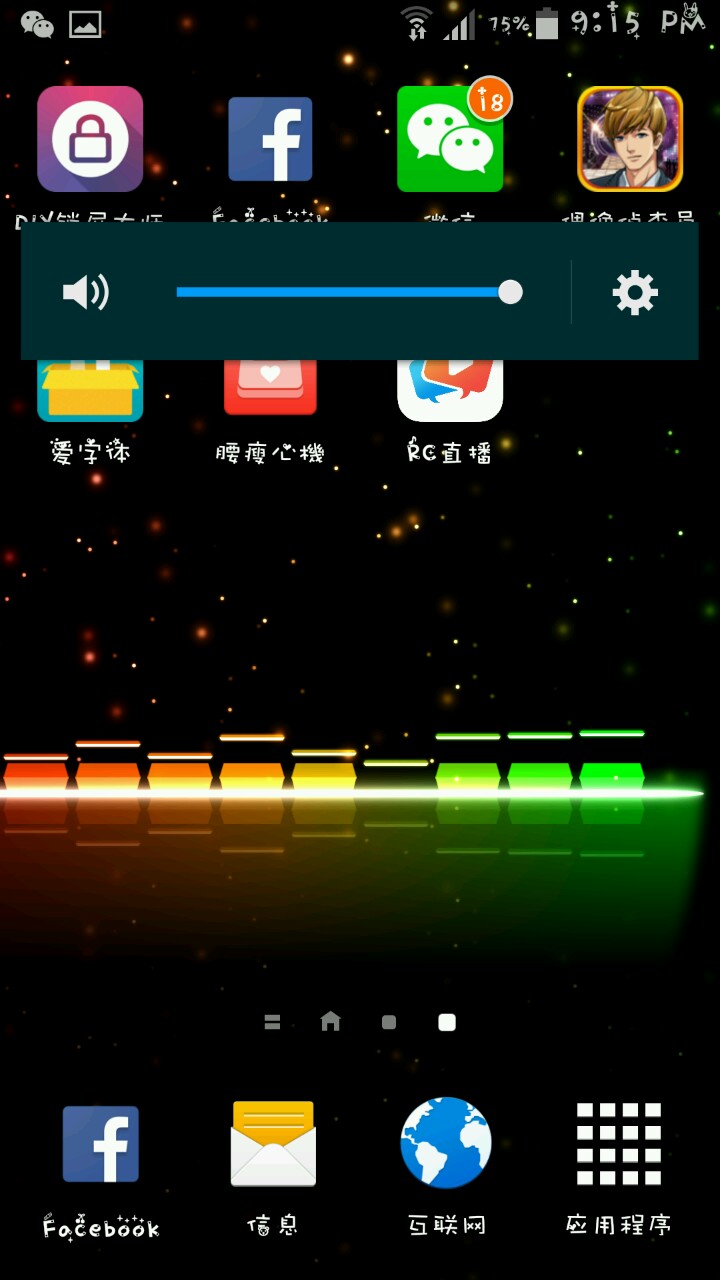Open the 应用程序 app drawer

point(619,1145)
